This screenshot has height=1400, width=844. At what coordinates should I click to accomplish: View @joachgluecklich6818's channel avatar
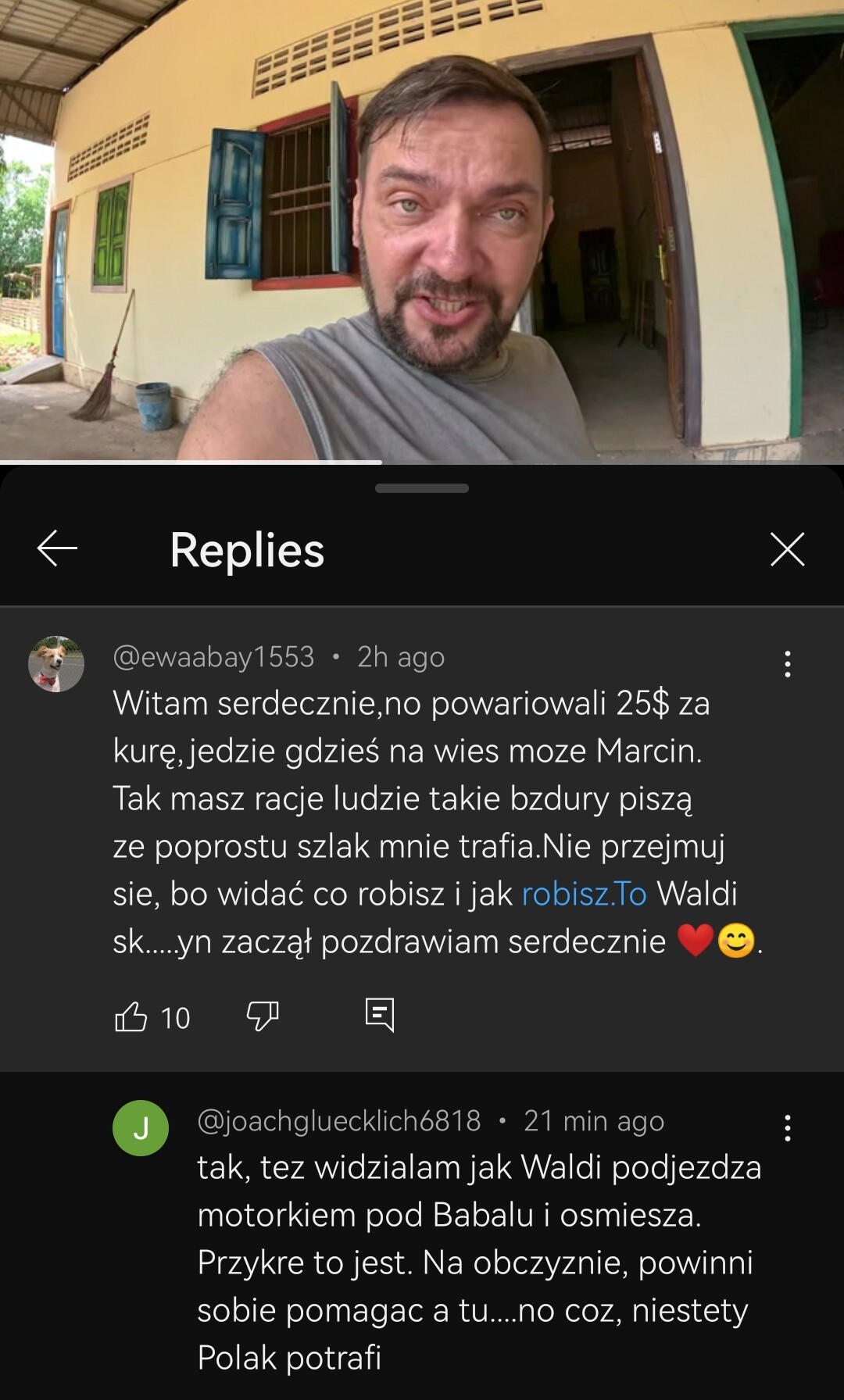click(141, 1128)
